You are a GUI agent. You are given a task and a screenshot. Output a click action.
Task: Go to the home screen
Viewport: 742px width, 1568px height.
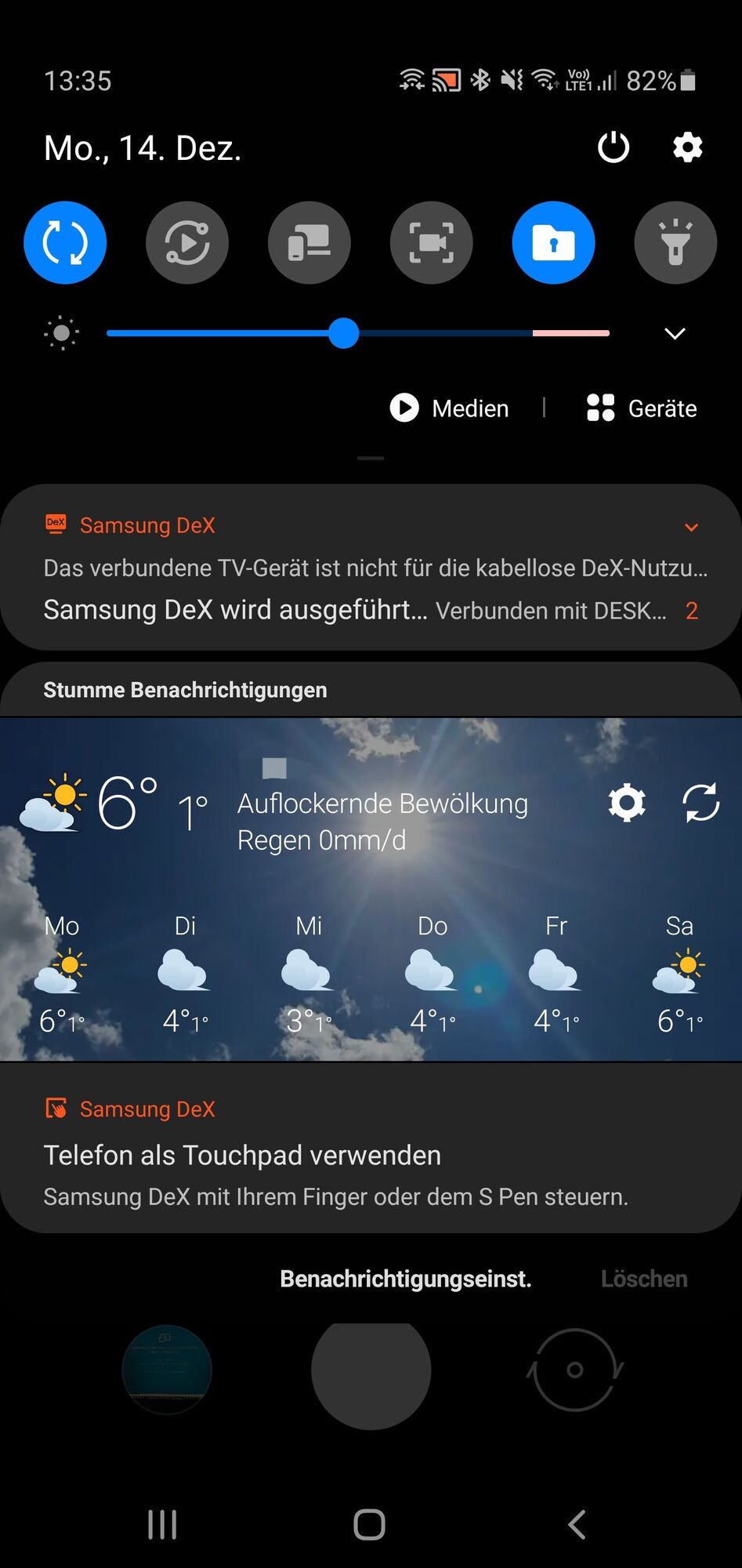pyautogui.click(x=370, y=1525)
